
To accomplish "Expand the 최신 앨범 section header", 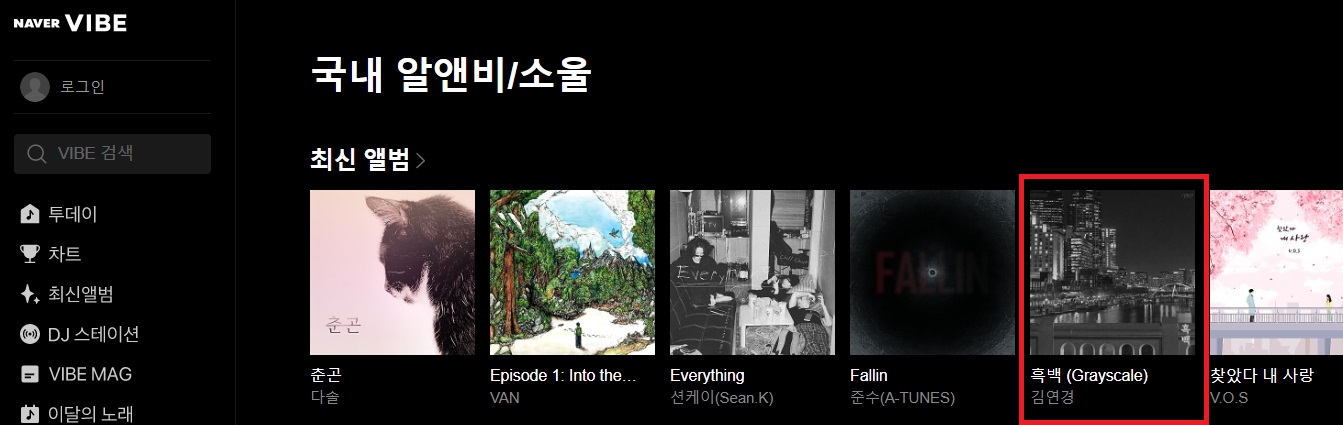I will click(367, 159).
